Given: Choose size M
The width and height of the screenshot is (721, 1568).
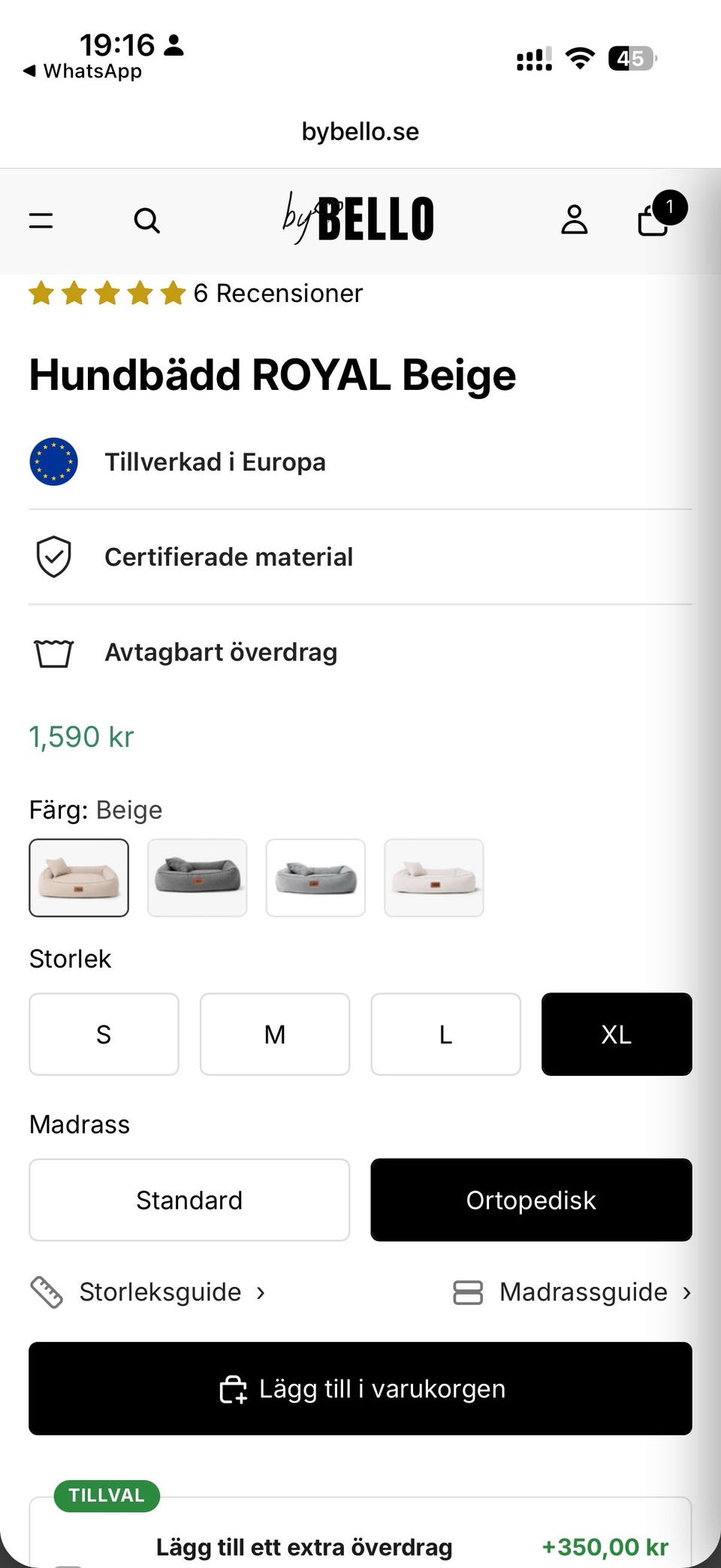Looking at the screenshot, I should click(275, 1034).
